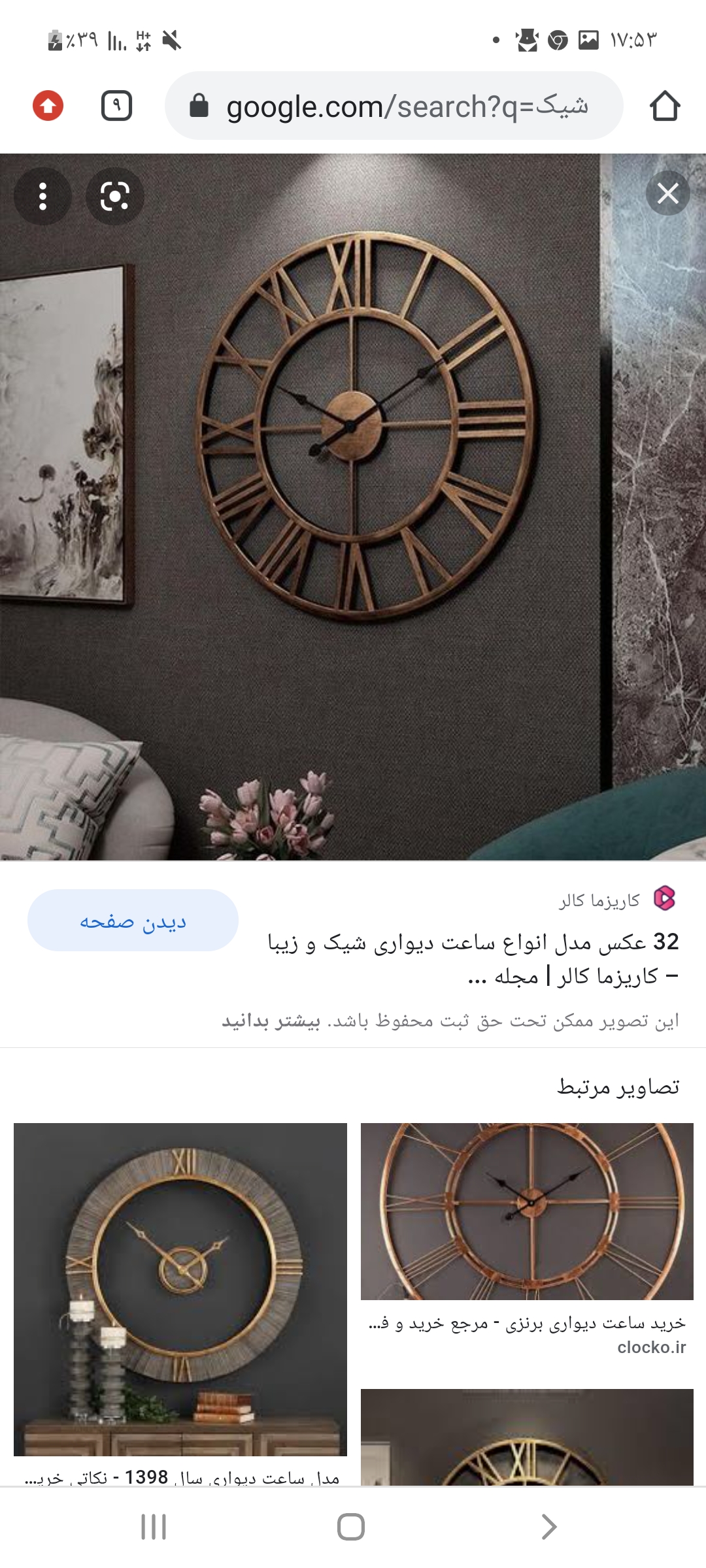Open the clocko.ir bronze wall clock image
Screen dimensions: 706x1568
click(527, 1211)
